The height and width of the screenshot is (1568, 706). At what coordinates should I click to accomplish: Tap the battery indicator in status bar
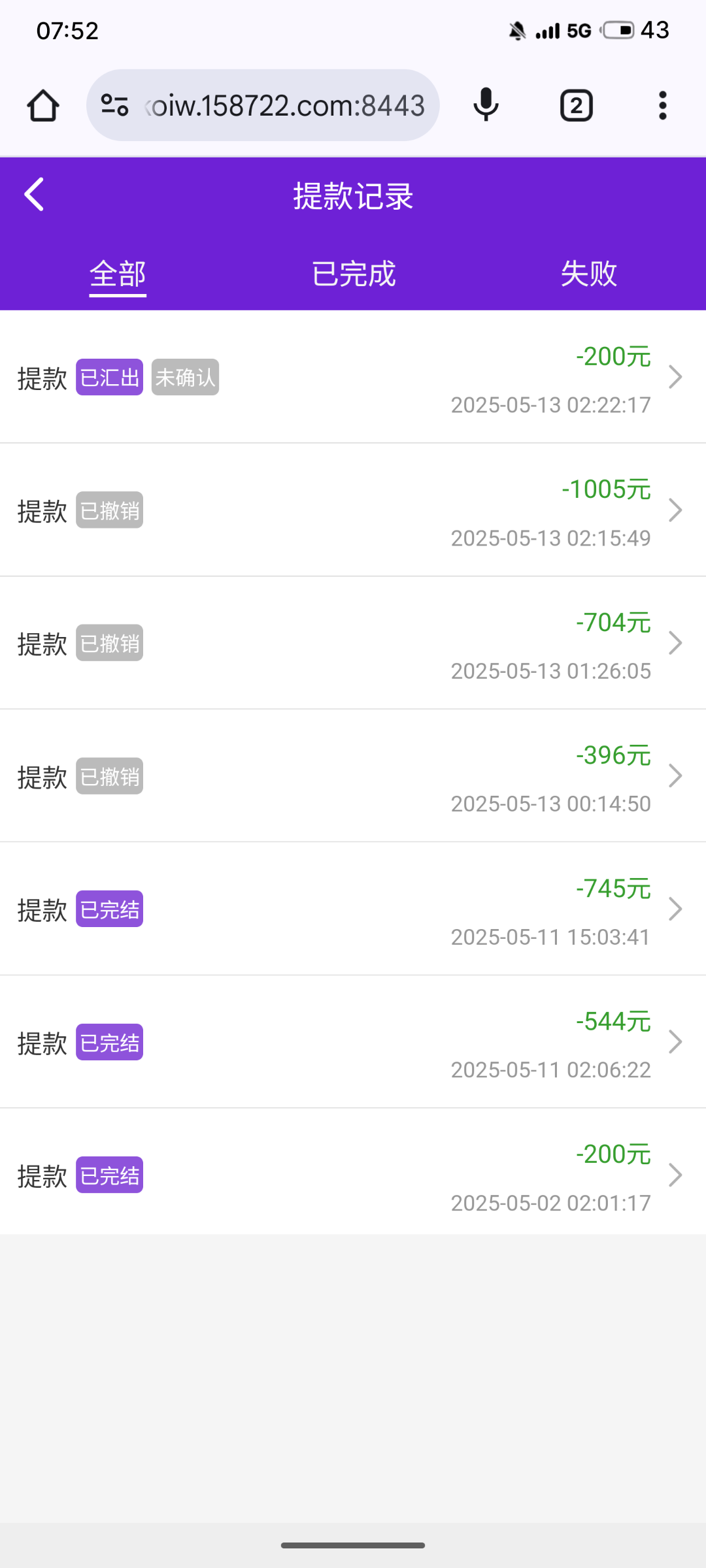(615, 29)
